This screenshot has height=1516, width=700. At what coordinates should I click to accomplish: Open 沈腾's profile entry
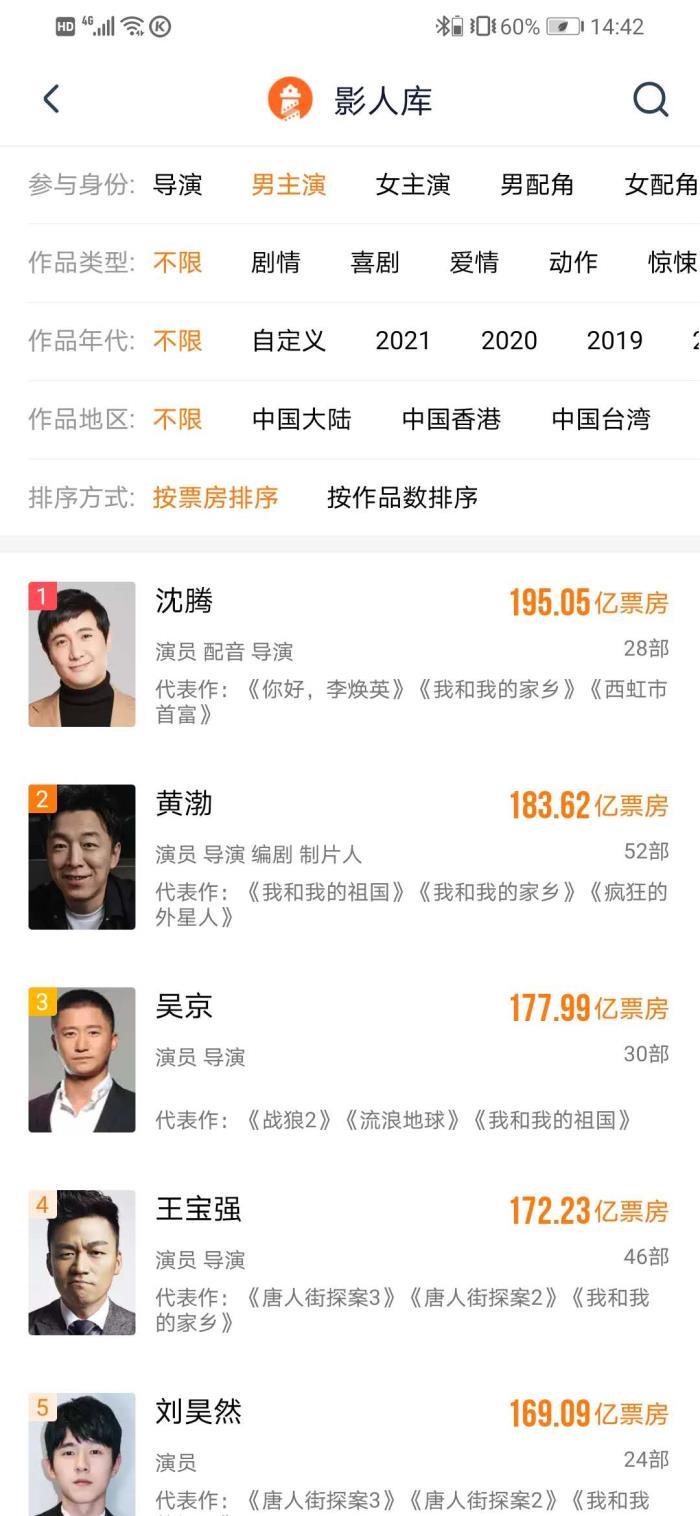(x=350, y=655)
